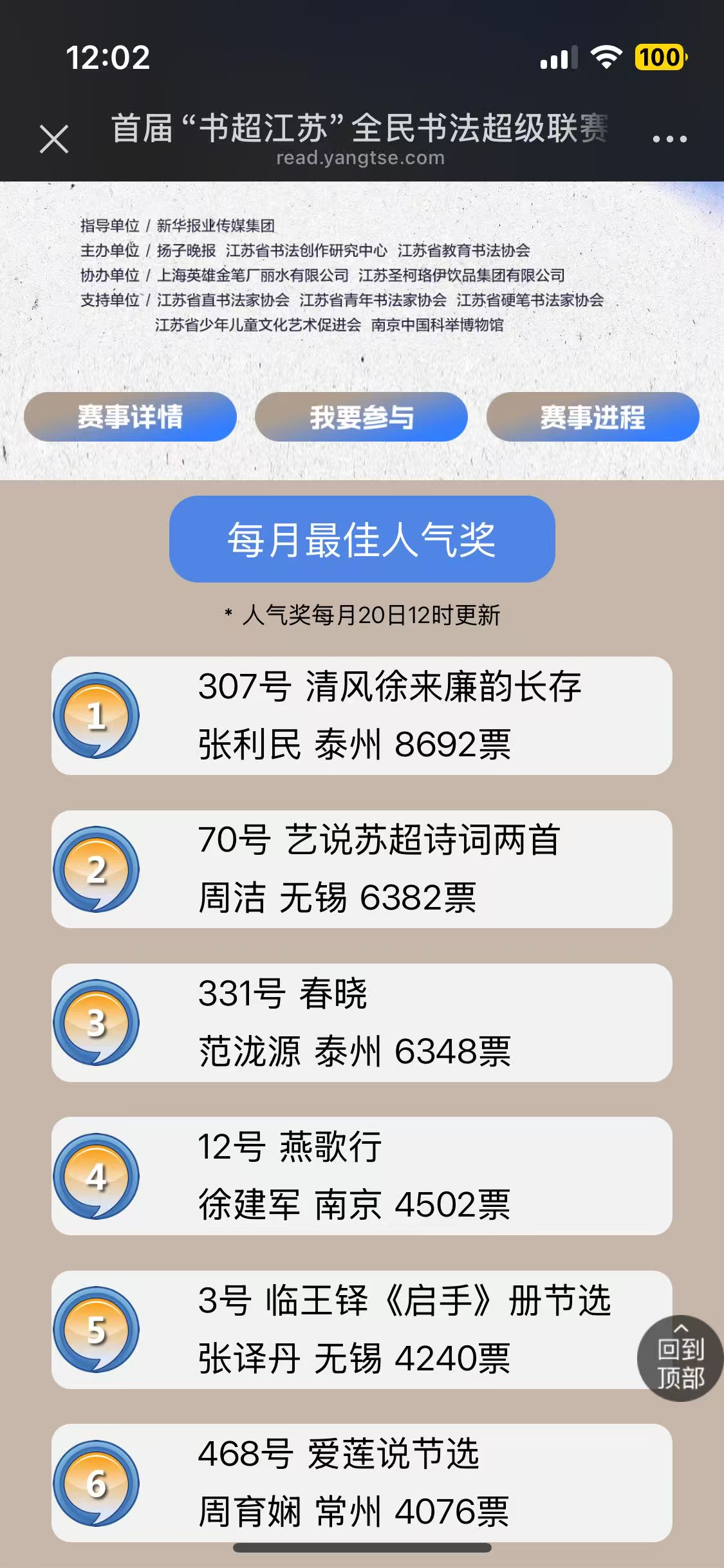Open the three-dot overflow menu
The width and height of the screenshot is (724, 1568).
click(x=669, y=139)
